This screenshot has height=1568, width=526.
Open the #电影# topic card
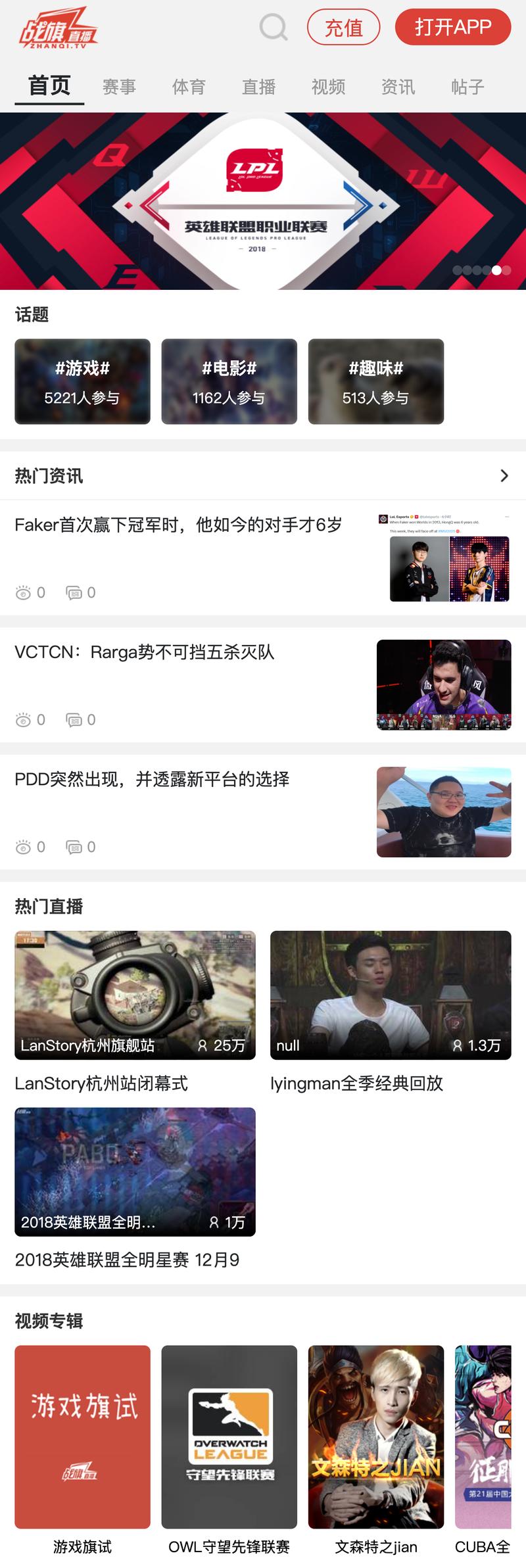pyautogui.click(x=229, y=381)
